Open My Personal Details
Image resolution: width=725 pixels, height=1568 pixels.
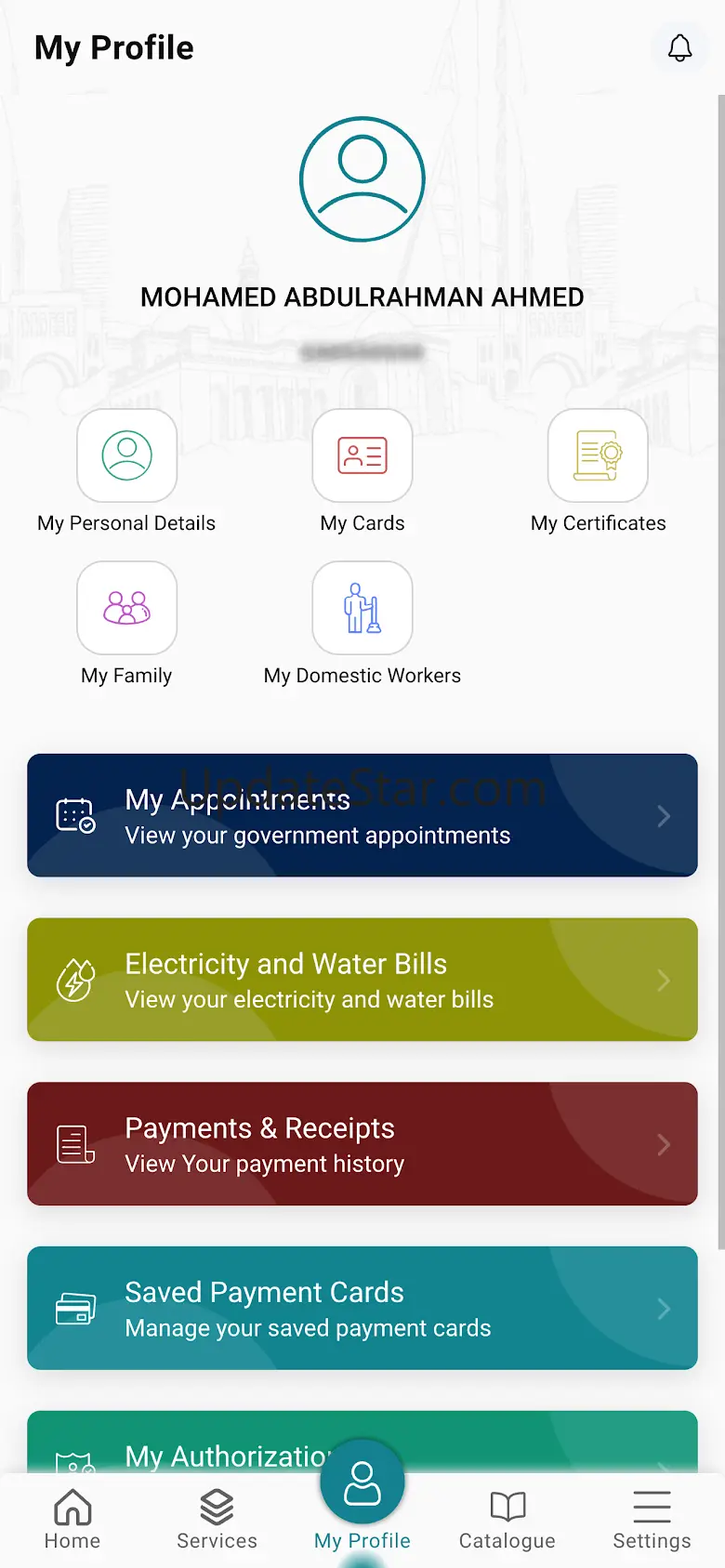tap(126, 456)
